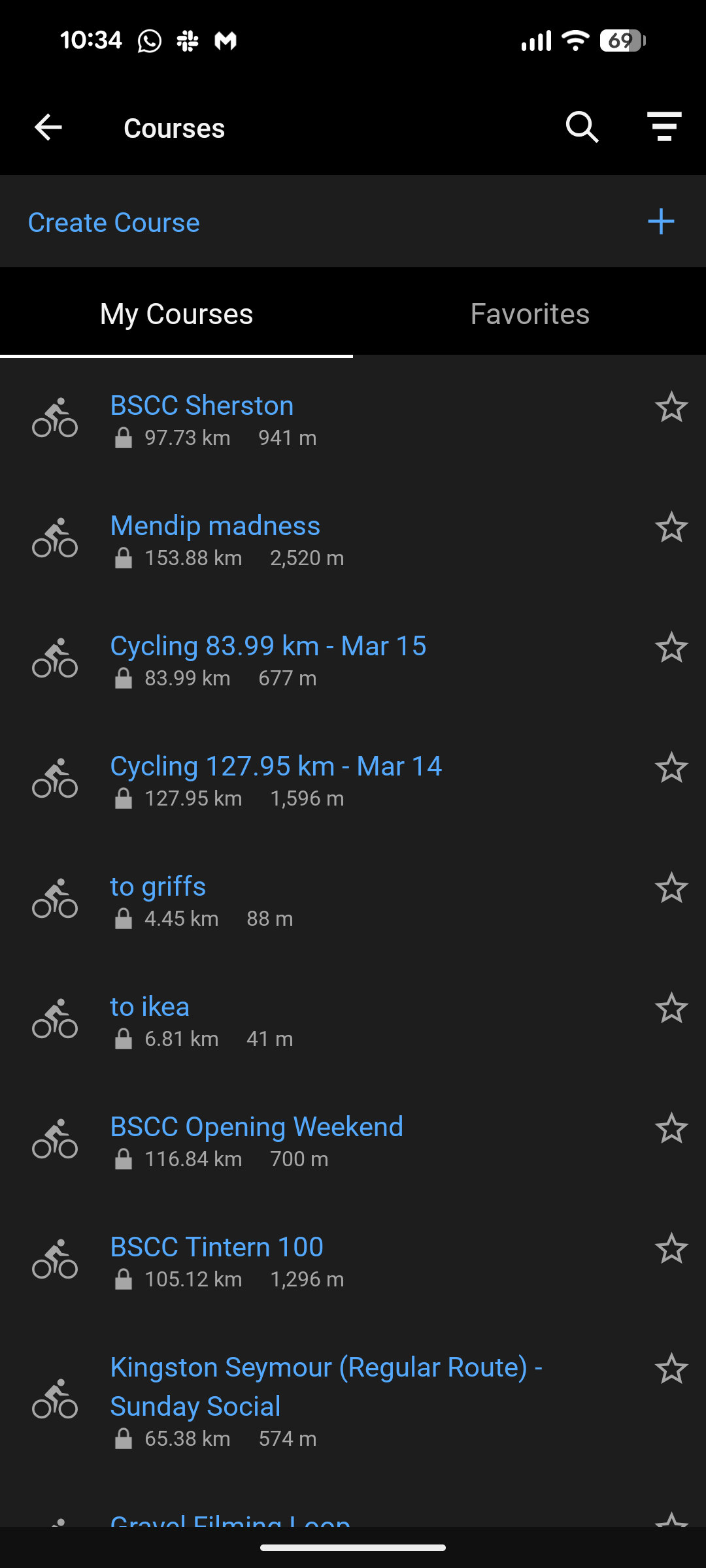Mark to griffs as favorite
706x1568 pixels.
coord(672,888)
